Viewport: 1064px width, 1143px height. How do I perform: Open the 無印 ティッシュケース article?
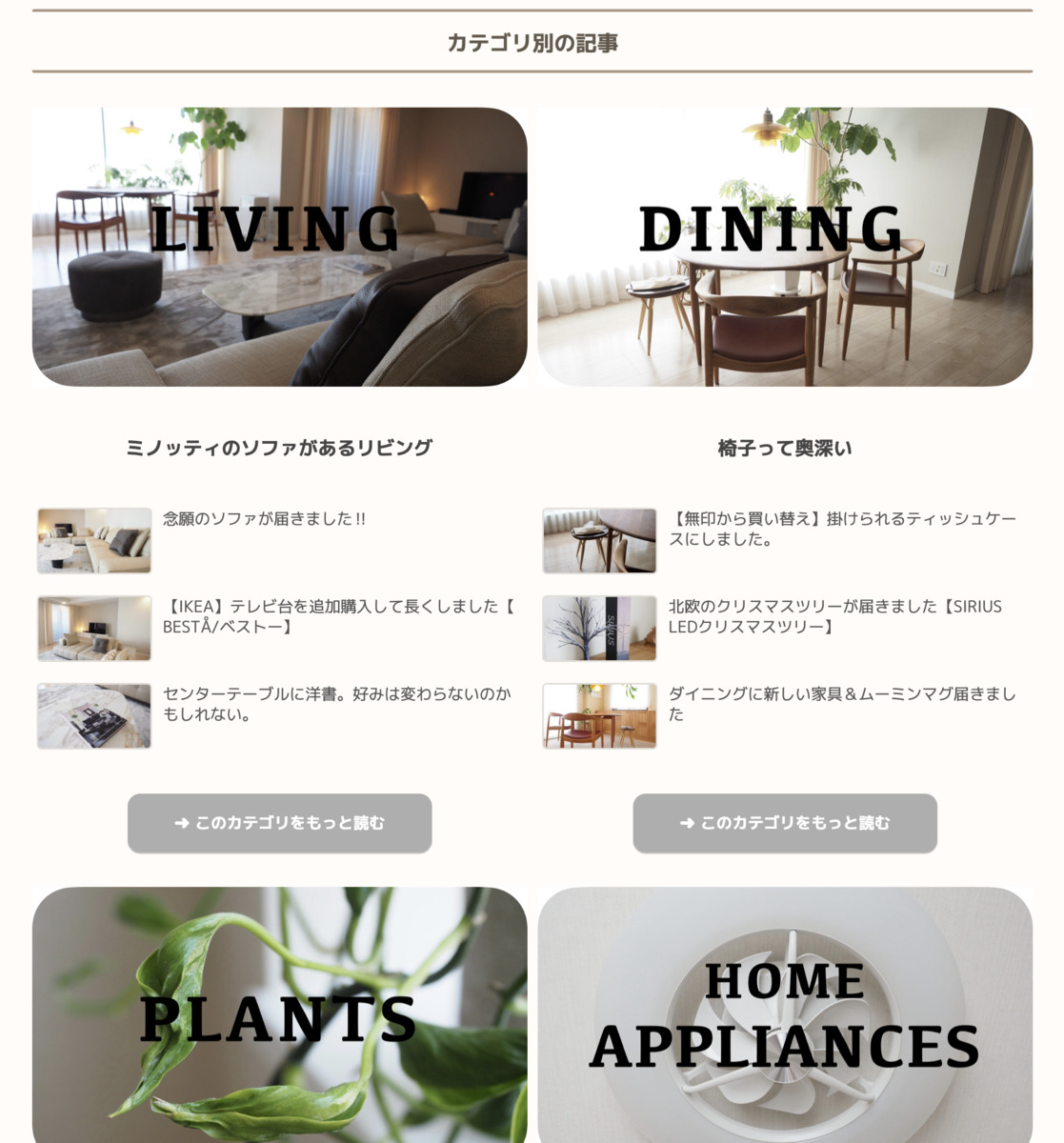point(841,529)
